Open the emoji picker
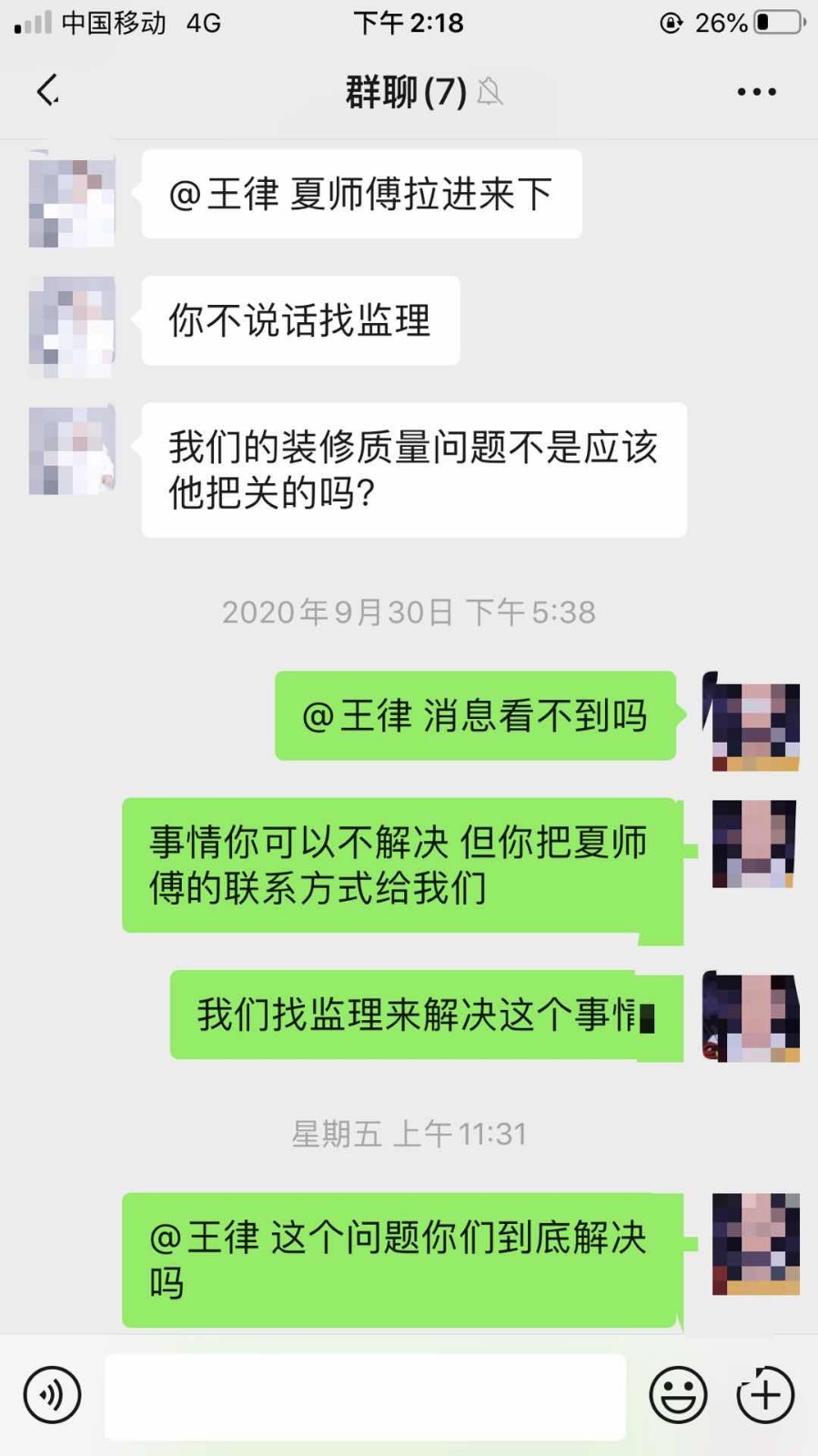The height and width of the screenshot is (1456, 818). pos(678,1394)
